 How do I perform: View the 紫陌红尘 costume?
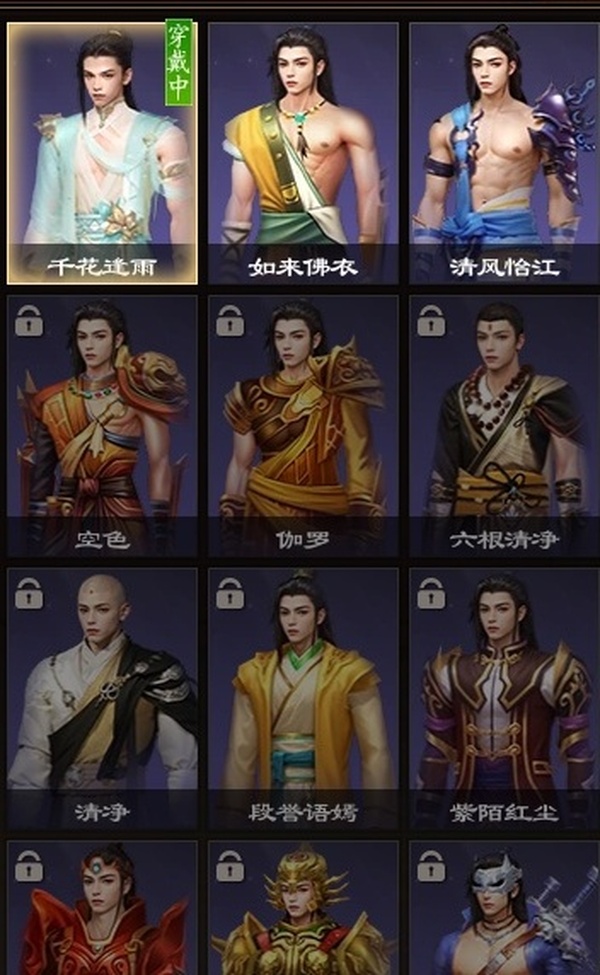point(504,698)
